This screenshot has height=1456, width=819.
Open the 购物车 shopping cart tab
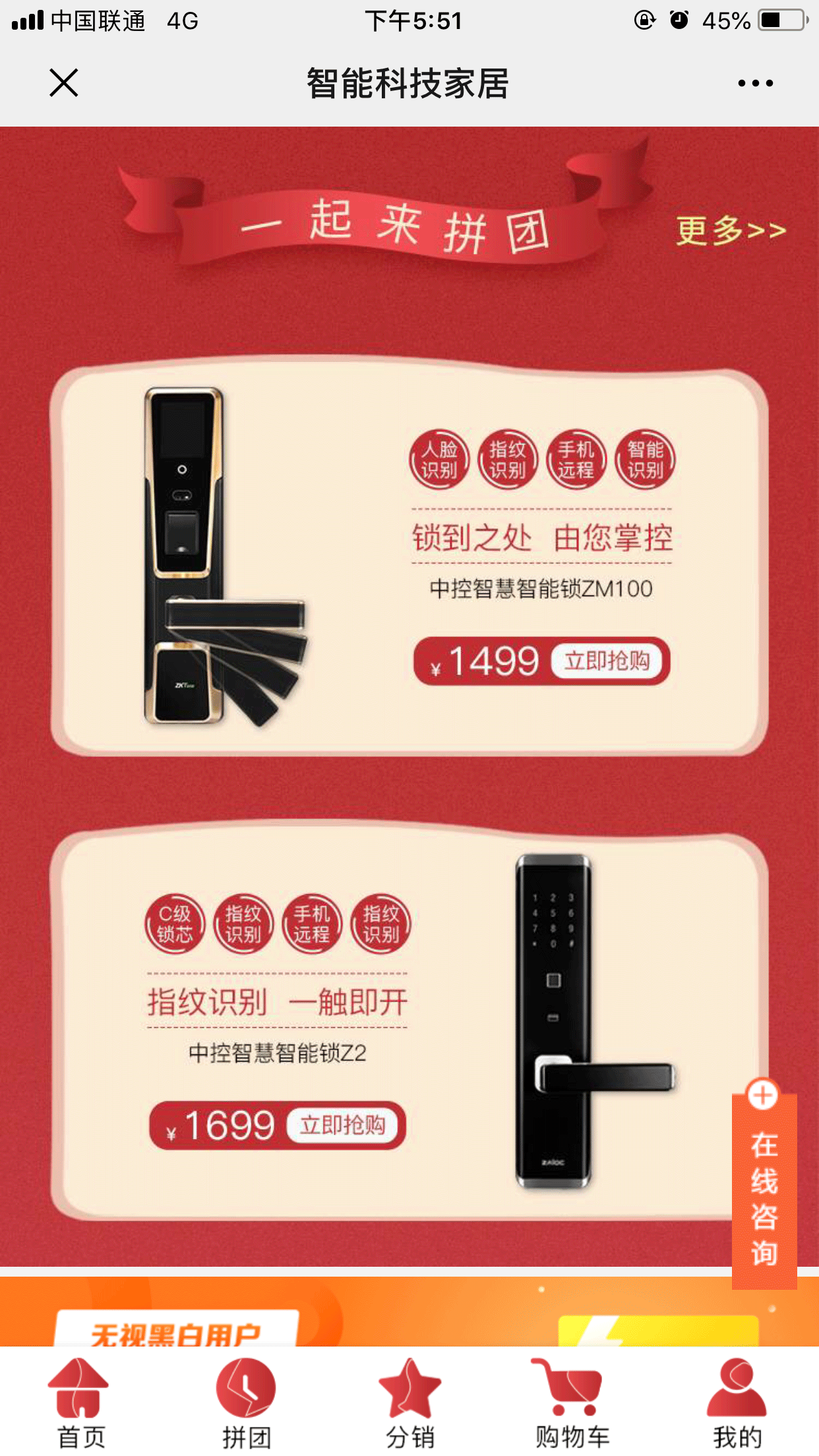click(572, 1403)
